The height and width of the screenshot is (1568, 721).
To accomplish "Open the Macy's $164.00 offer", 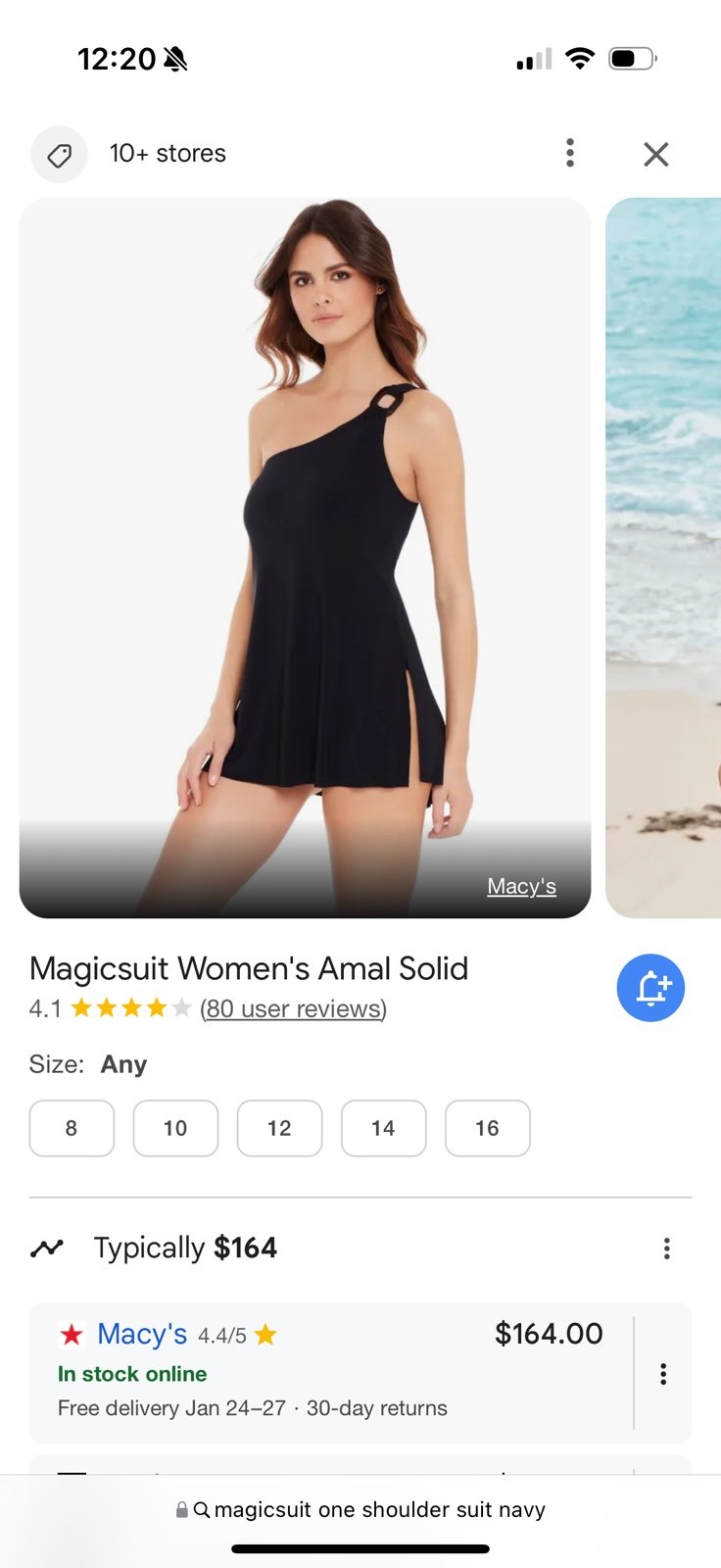I will click(x=331, y=1373).
